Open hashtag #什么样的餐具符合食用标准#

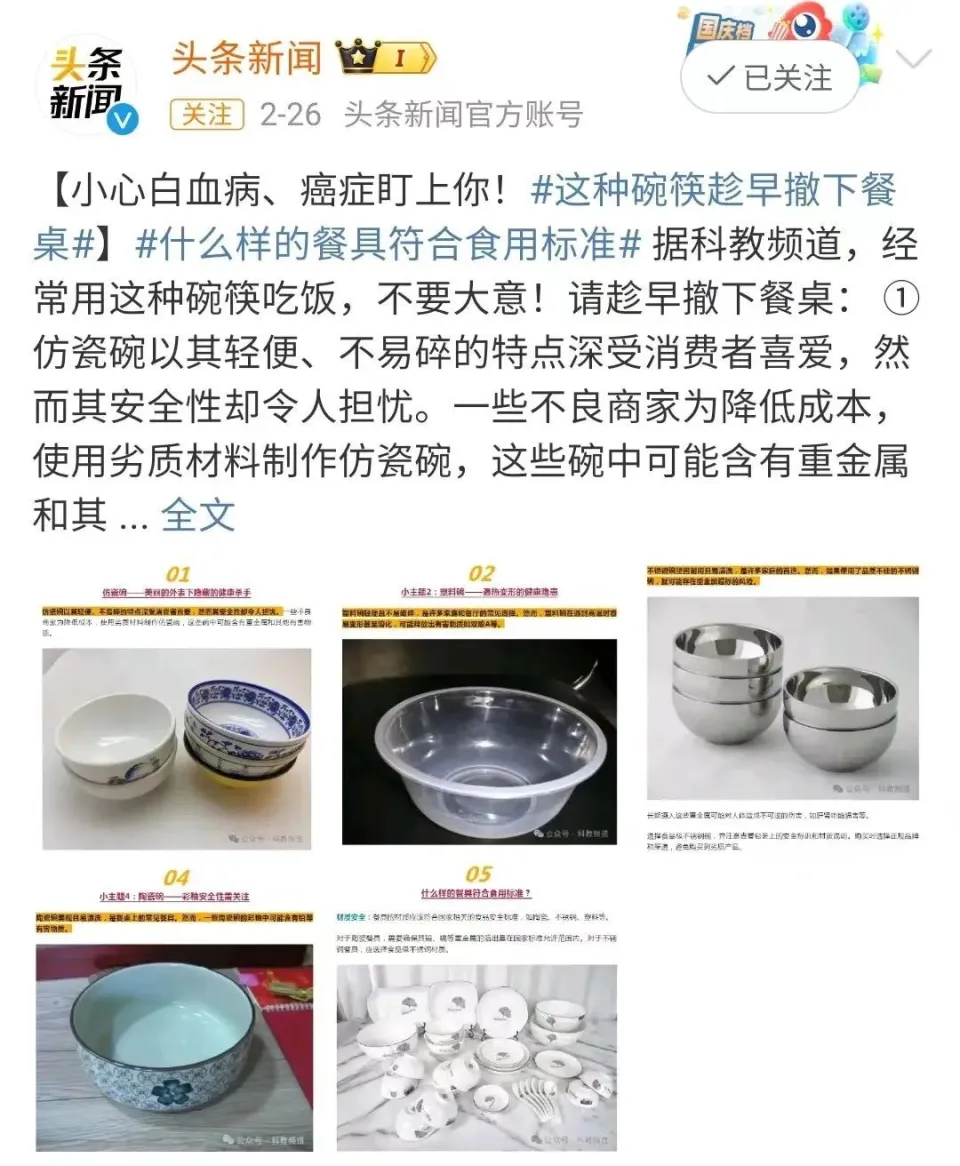[x=387, y=243]
